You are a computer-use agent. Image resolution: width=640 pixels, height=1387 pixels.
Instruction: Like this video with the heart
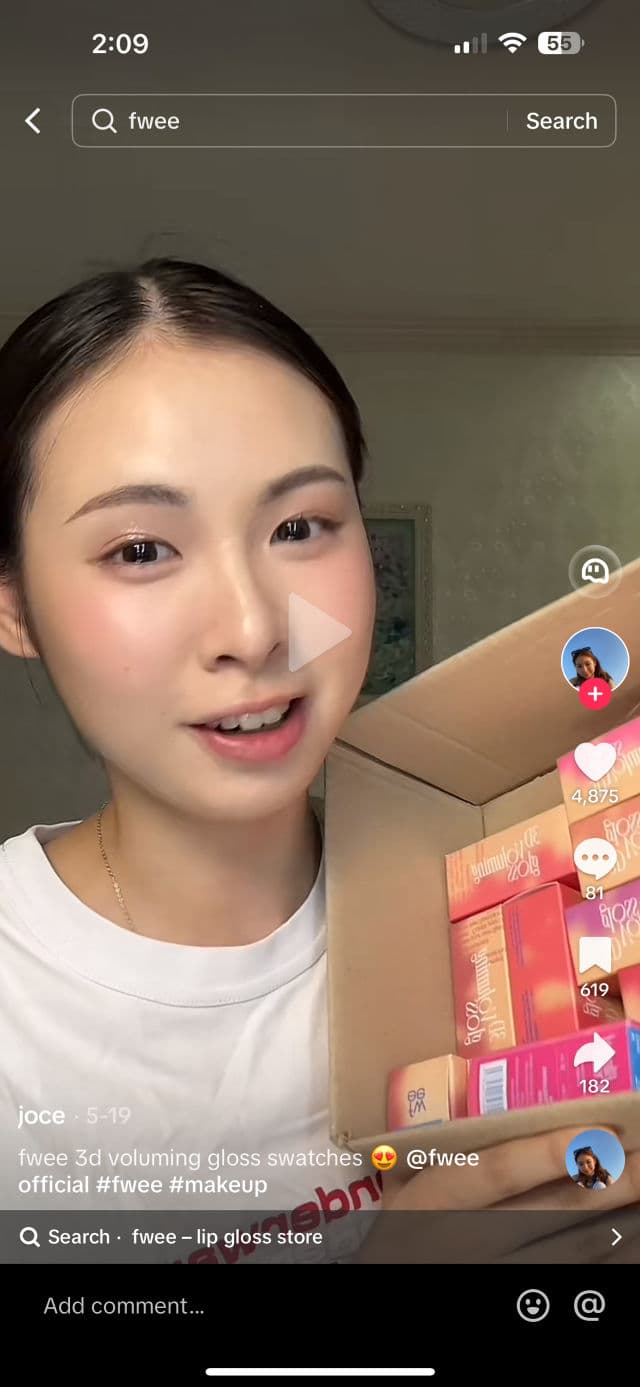click(x=595, y=763)
